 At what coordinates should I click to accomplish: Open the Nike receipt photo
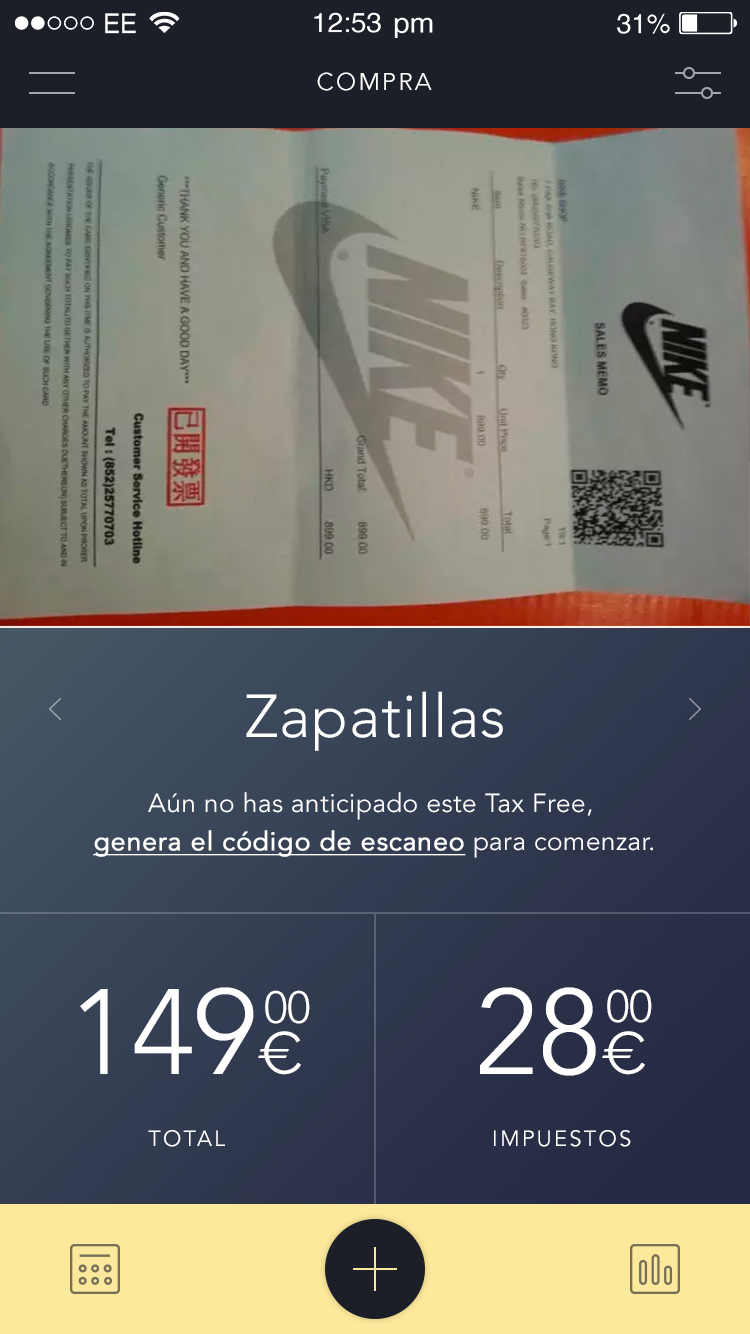pyautogui.click(x=375, y=375)
